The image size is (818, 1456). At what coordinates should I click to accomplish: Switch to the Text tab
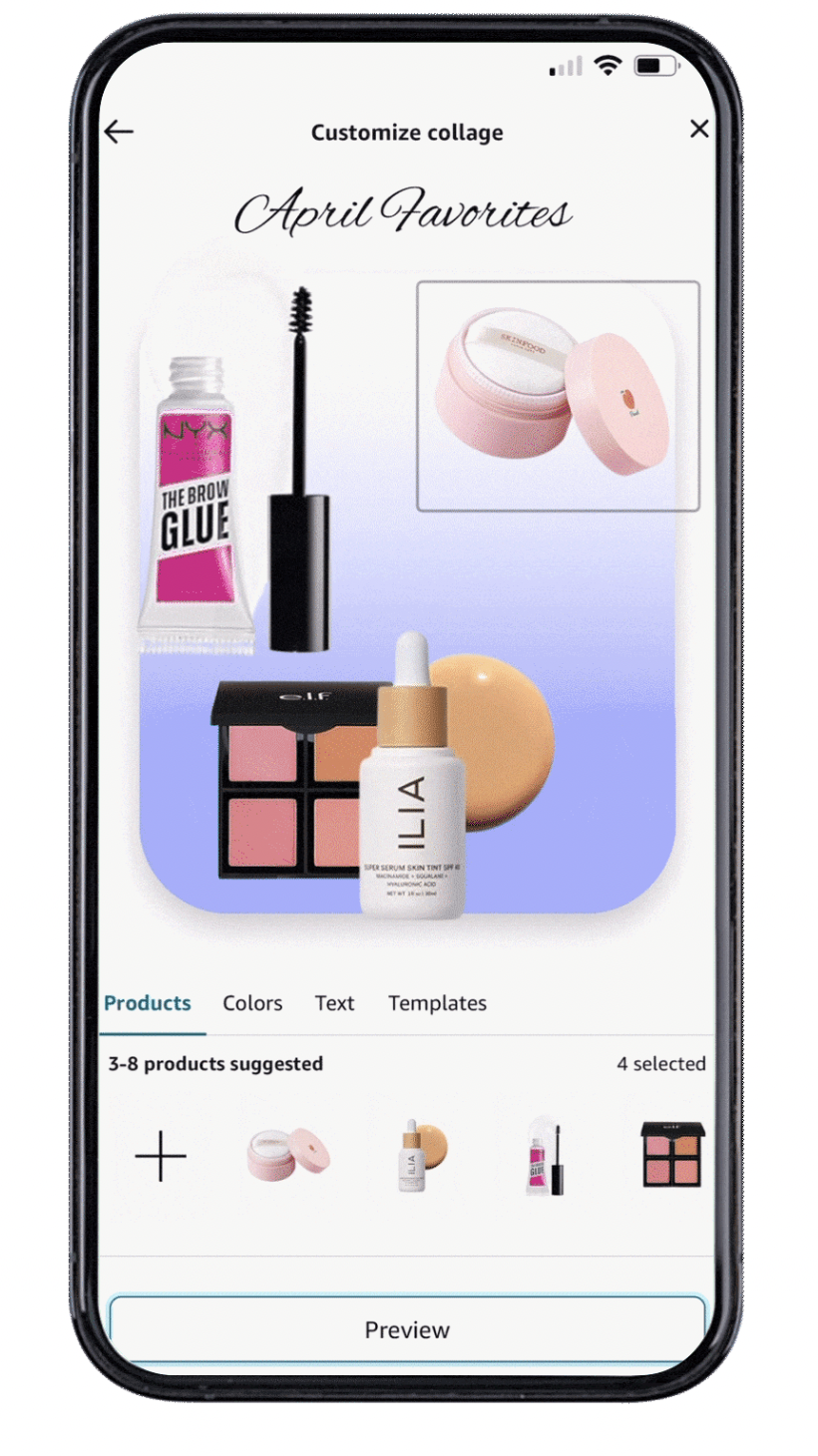(x=334, y=1003)
